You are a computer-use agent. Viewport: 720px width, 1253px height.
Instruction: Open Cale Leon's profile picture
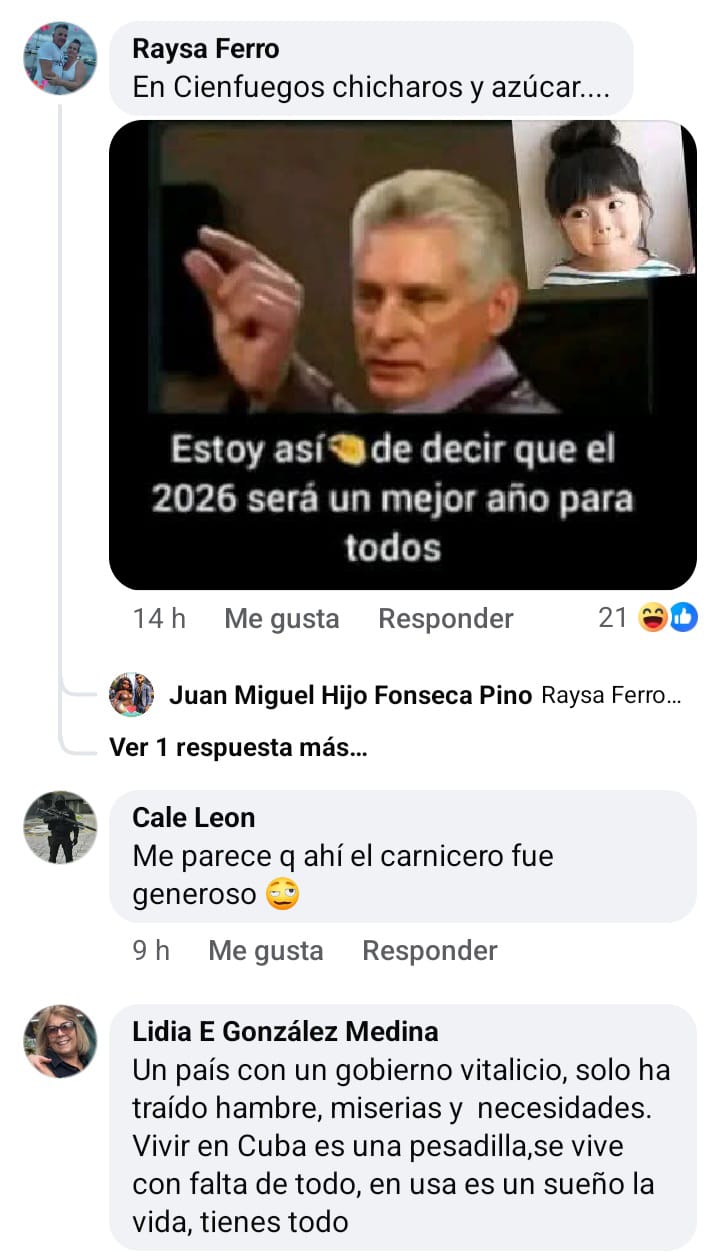(60, 827)
